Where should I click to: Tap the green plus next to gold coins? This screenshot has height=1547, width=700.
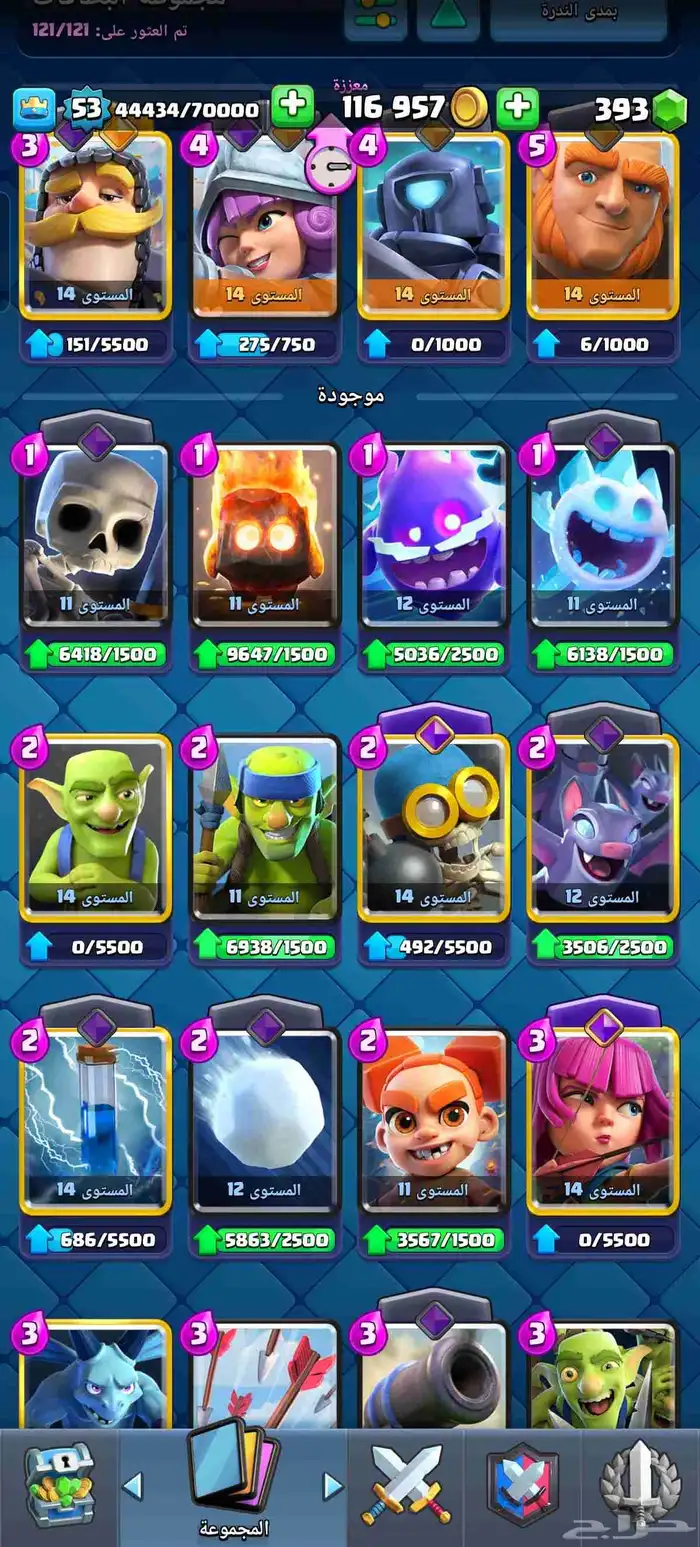[x=517, y=107]
